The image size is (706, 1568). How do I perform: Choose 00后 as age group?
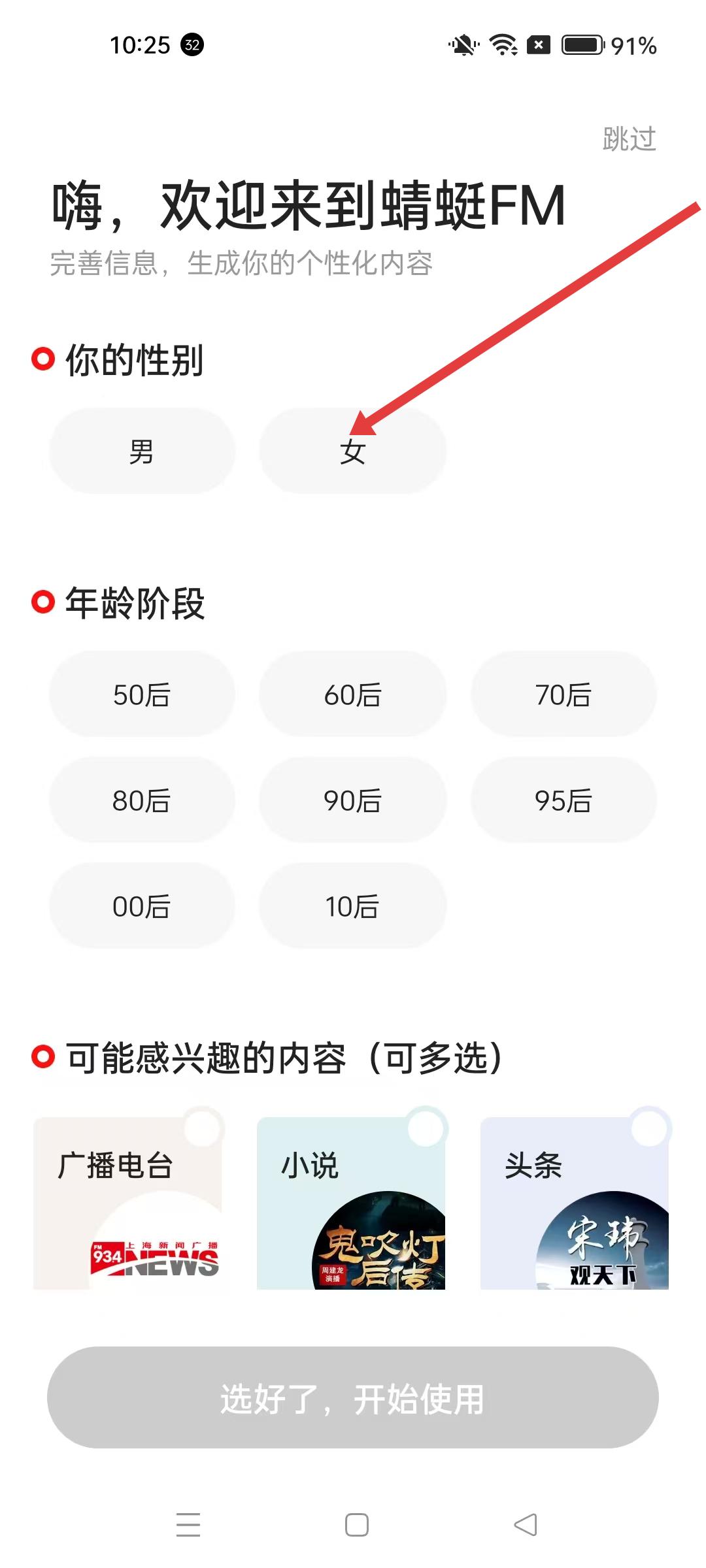[x=142, y=906]
